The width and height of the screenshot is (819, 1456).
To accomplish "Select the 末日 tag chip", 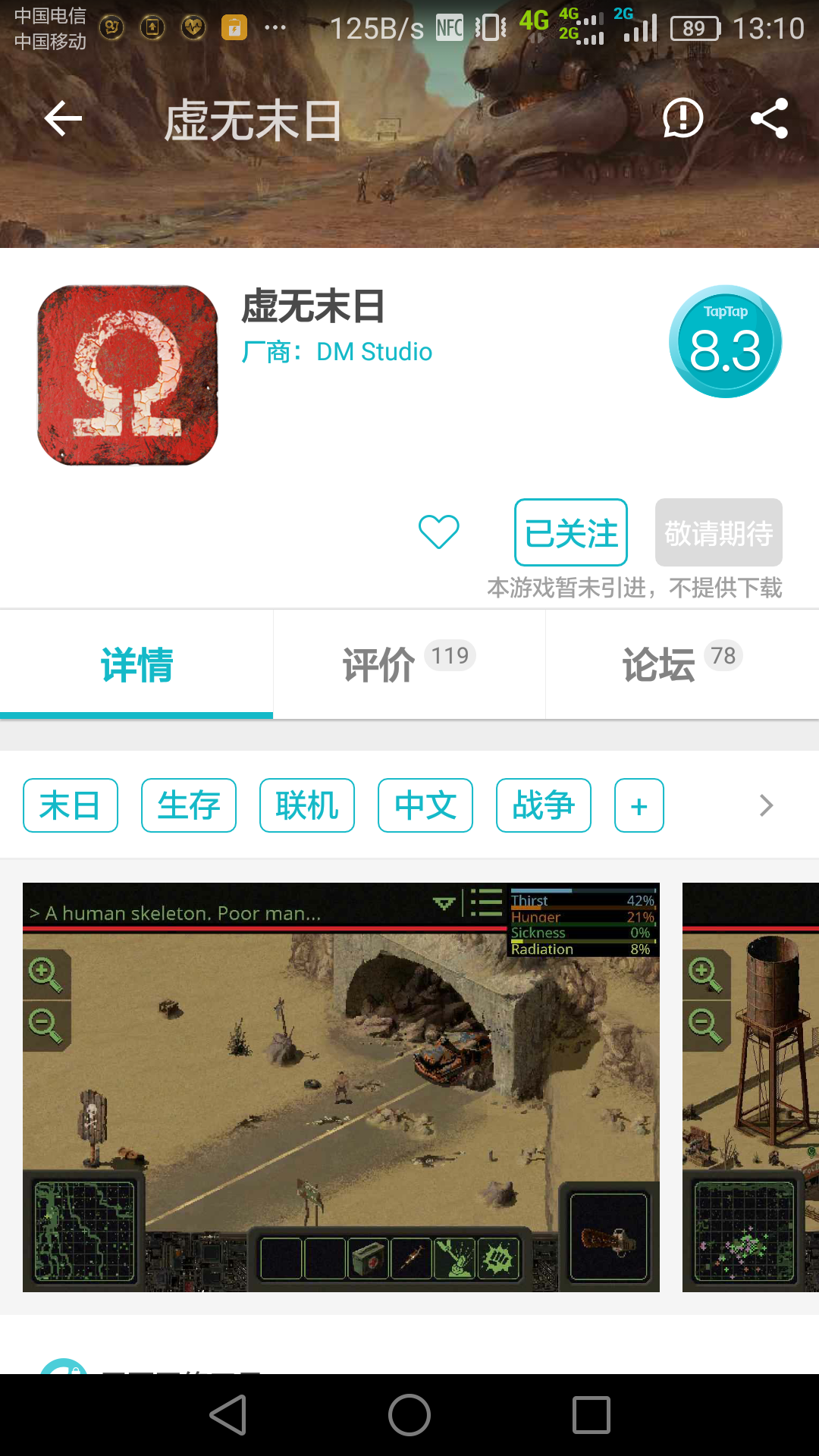I will click(71, 805).
